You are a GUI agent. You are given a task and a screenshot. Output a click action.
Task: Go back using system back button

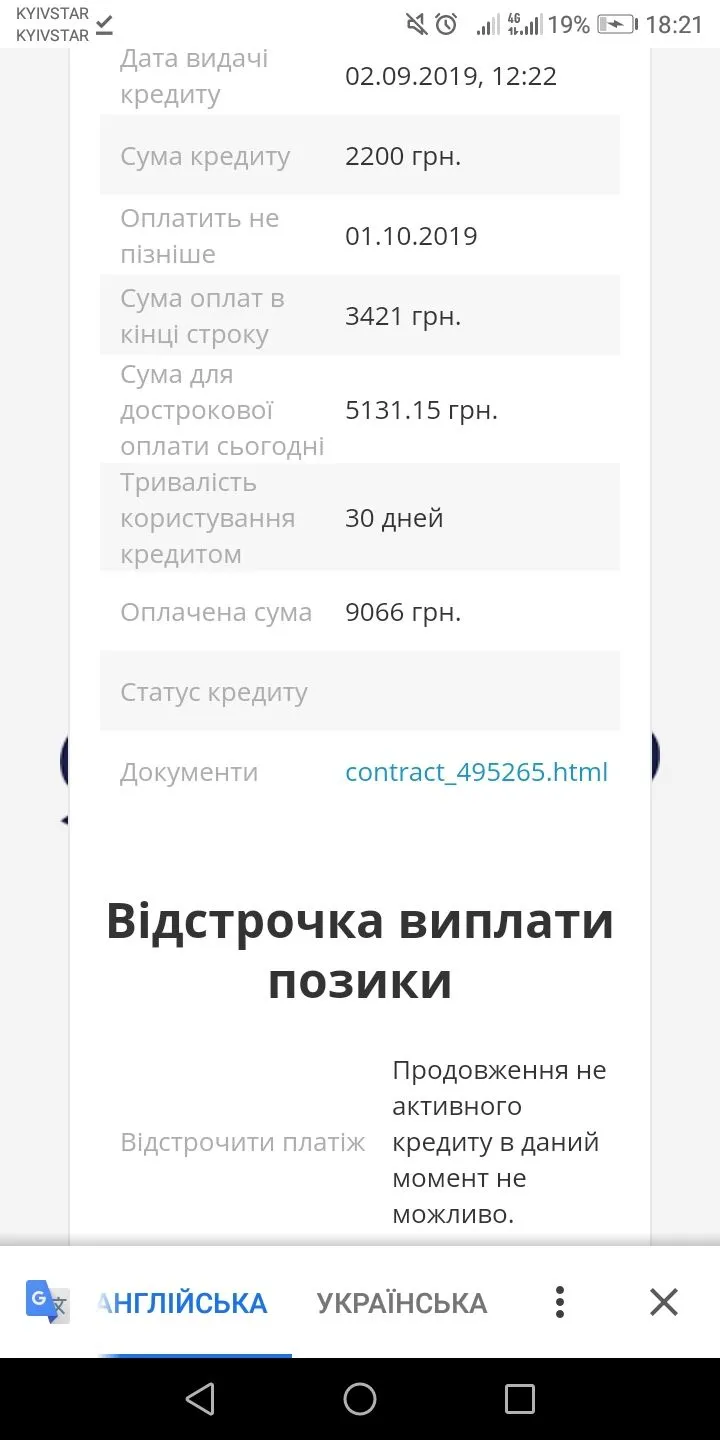[x=200, y=1399]
